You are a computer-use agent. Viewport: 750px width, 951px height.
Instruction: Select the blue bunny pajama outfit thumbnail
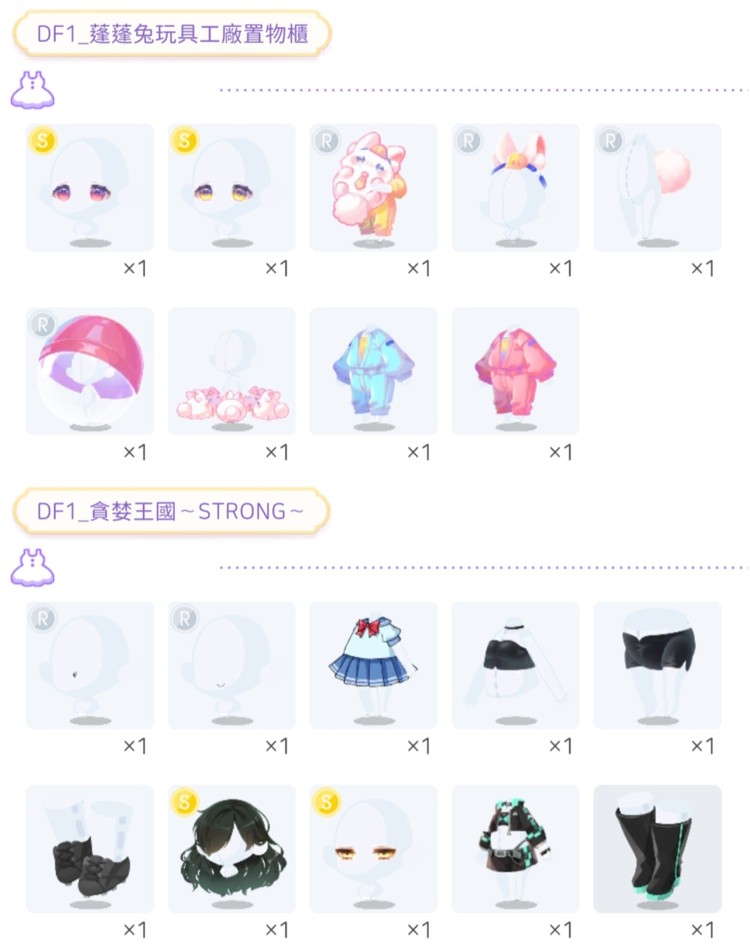(373, 370)
